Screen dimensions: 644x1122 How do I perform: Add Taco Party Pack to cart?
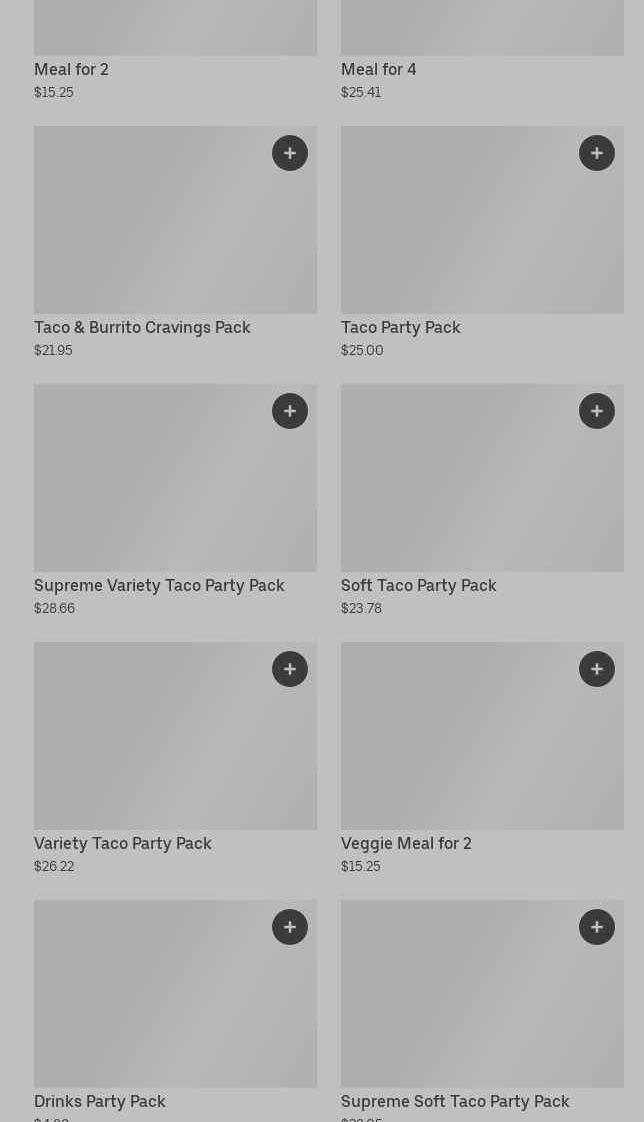click(x=597, y=153)
